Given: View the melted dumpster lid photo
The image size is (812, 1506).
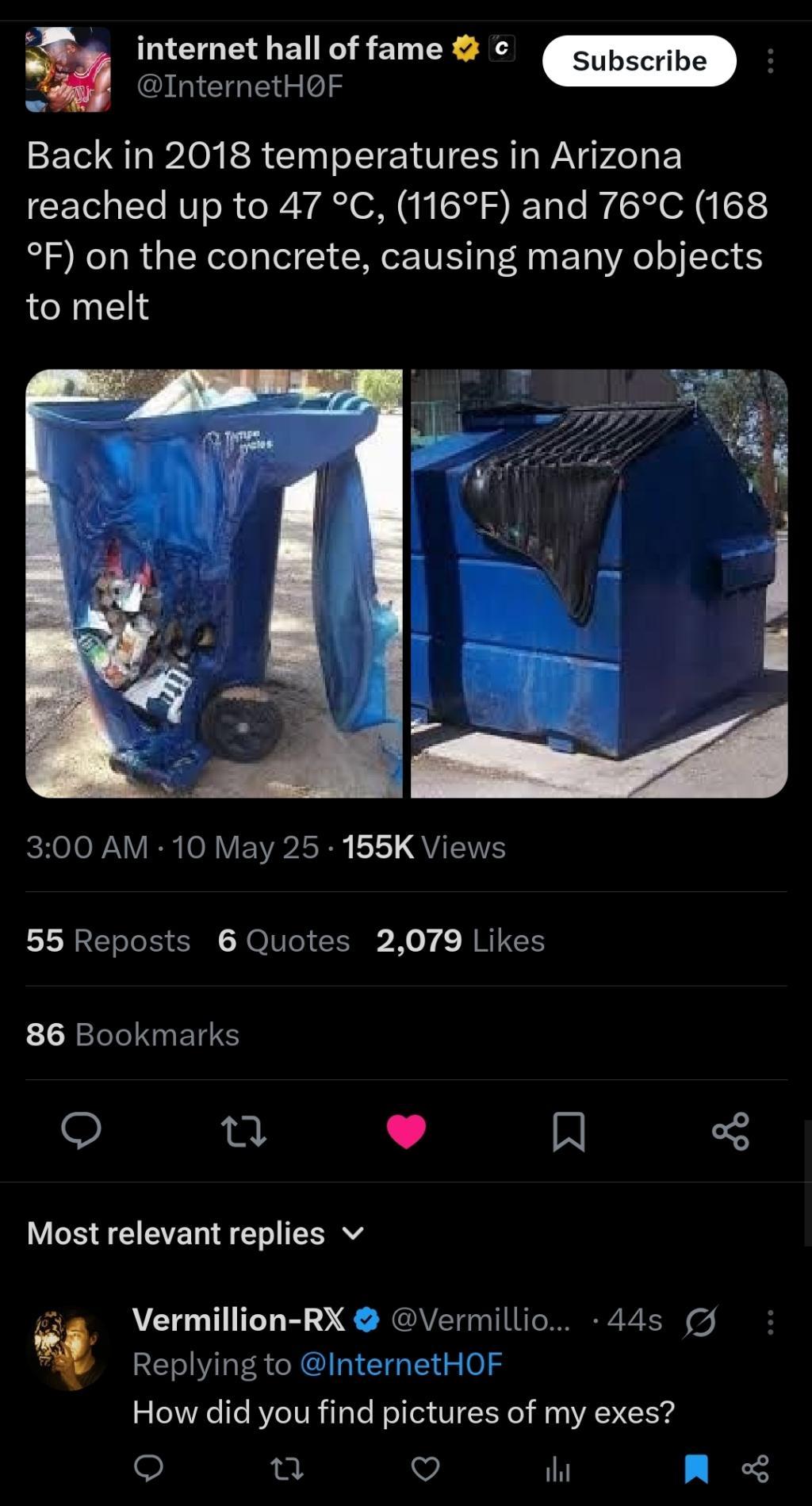Looking at the screenshot, I should click(599, 583).
